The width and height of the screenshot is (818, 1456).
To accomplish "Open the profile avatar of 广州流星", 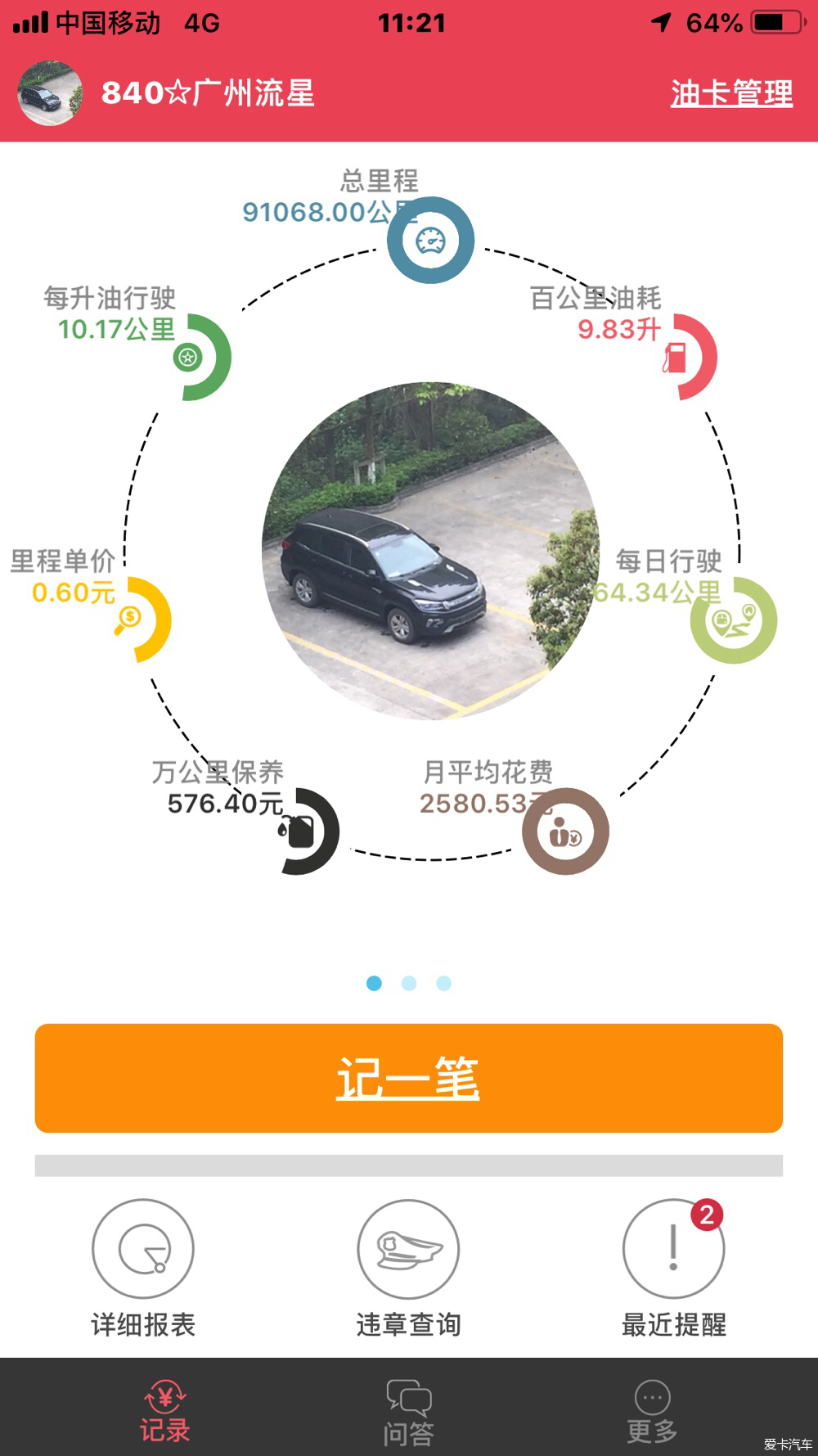I will (50, 93).
